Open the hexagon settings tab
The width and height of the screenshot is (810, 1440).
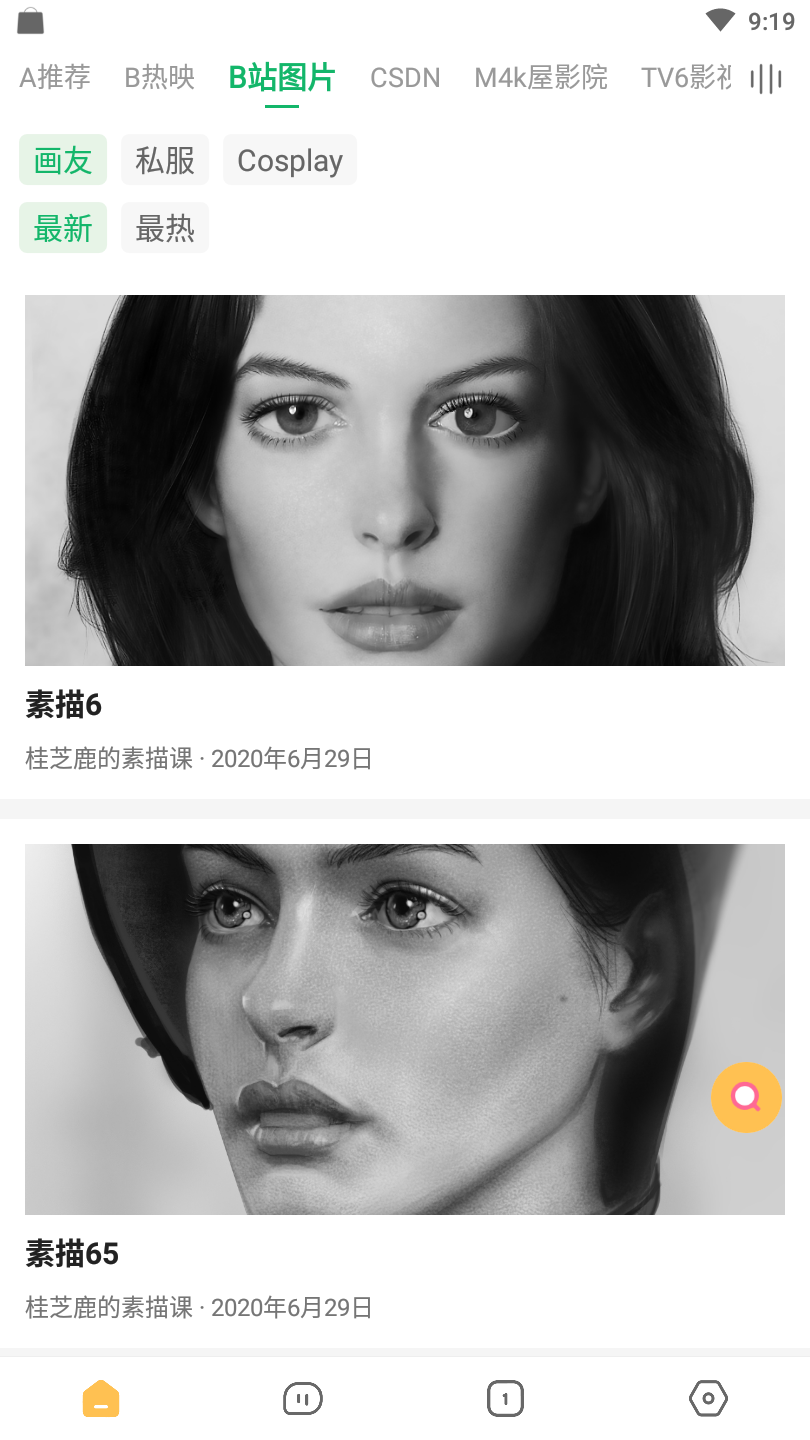708,1398
